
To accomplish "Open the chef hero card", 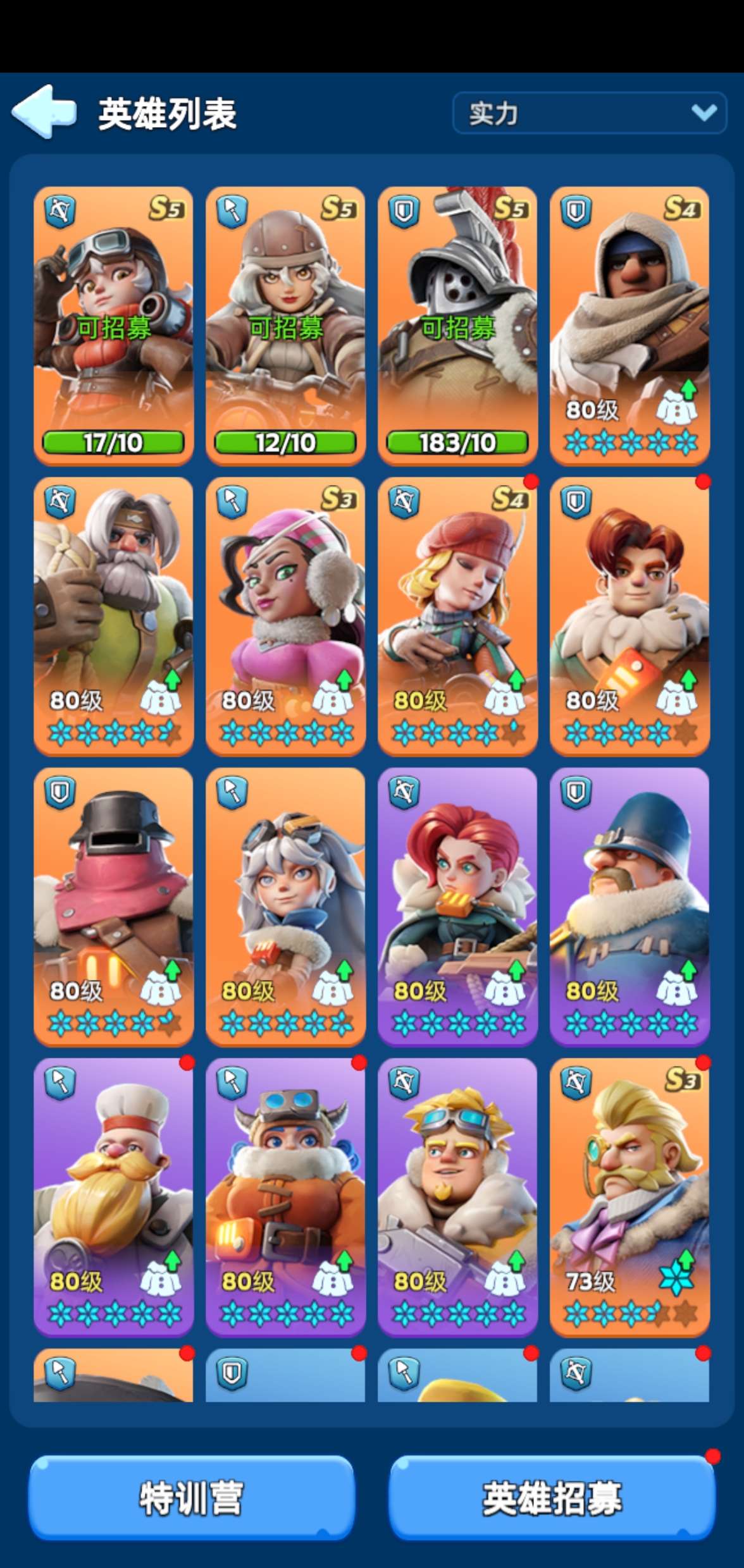I will [x=113, y=1197].
